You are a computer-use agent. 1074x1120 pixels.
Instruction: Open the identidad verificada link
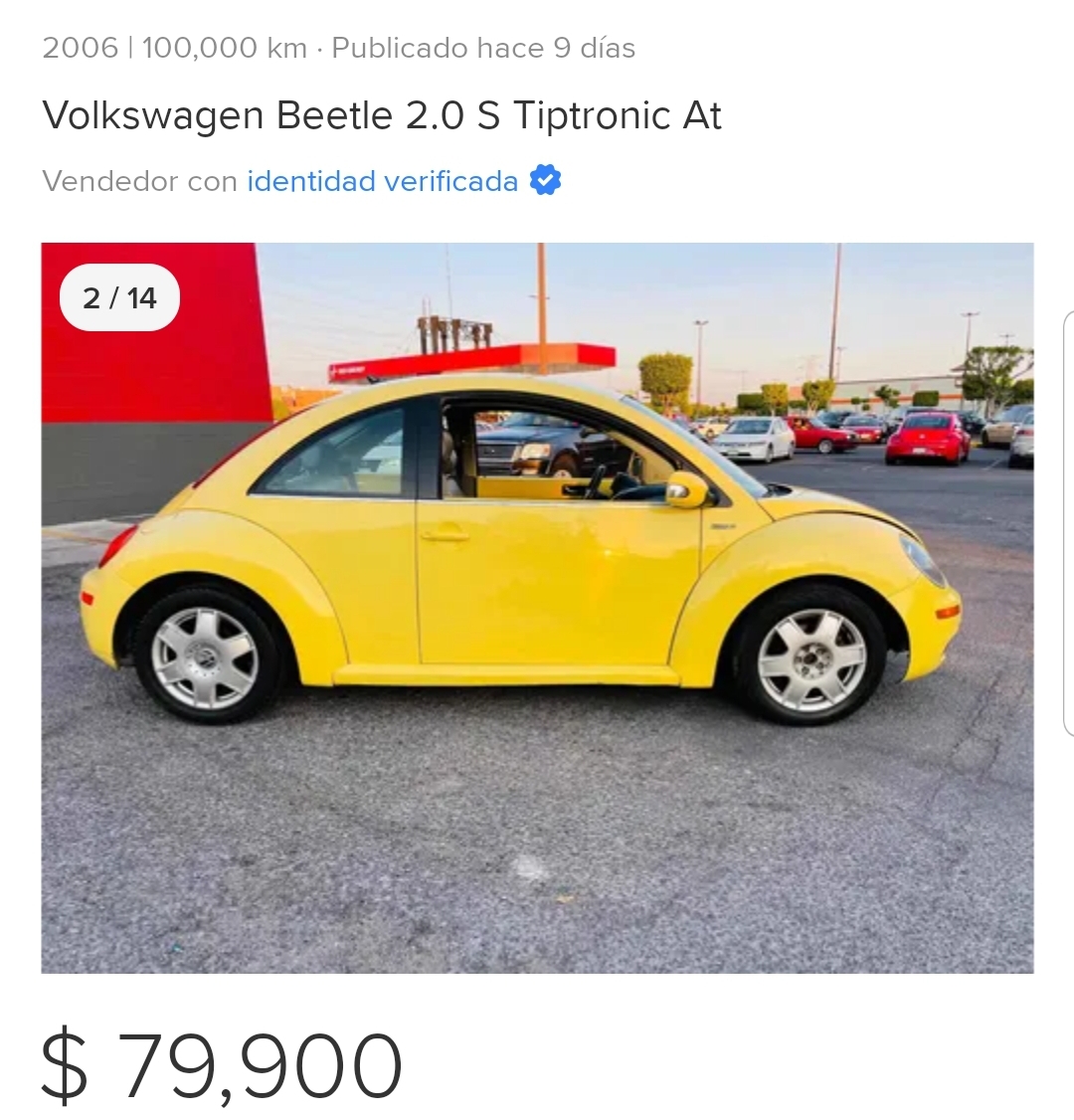click(x=383, y=182)
